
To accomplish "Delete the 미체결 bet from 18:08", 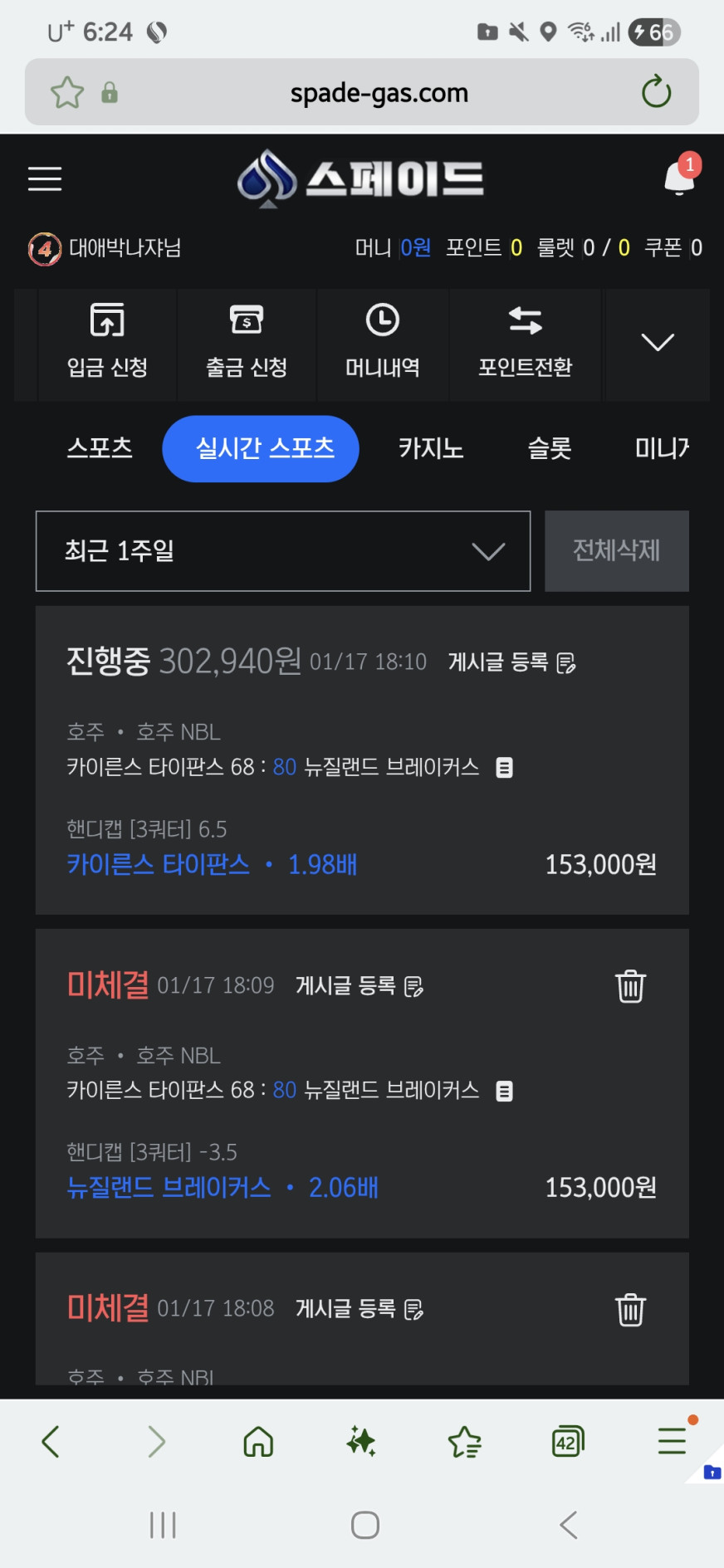I will (x=630, y=1310).
